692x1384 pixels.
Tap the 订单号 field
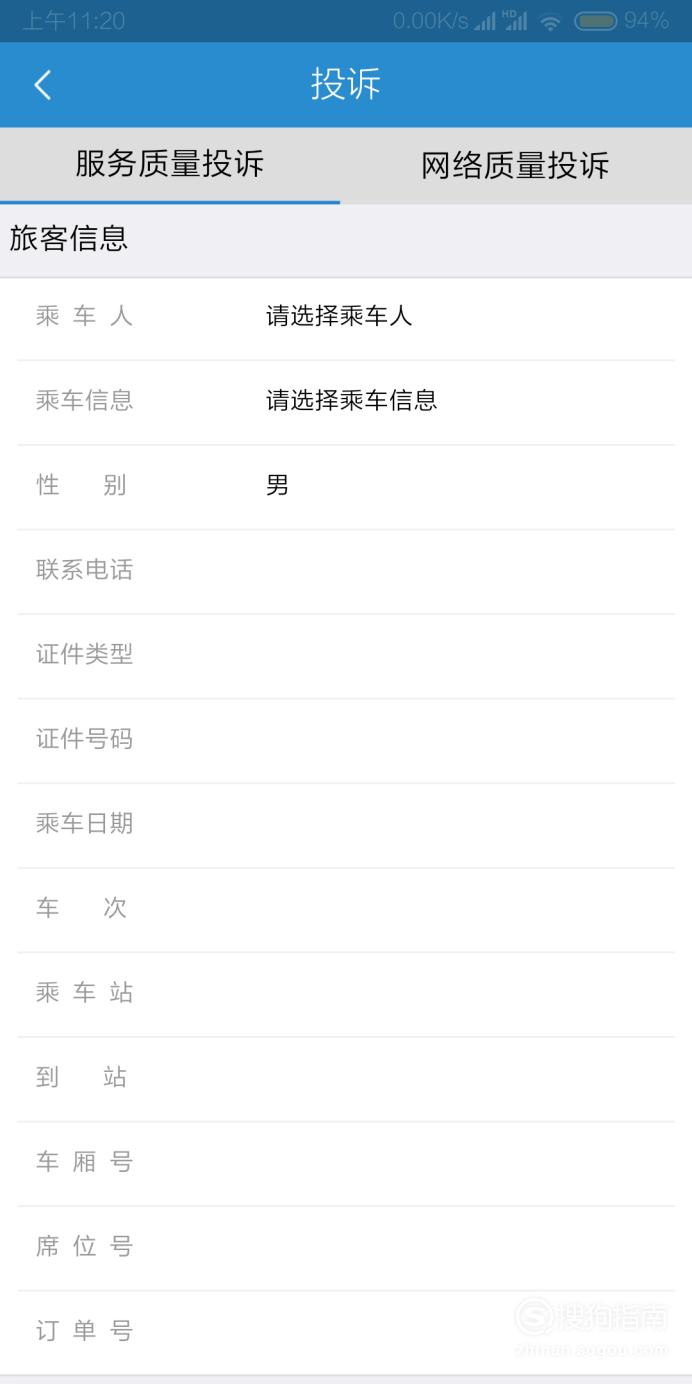(346, 1332)
